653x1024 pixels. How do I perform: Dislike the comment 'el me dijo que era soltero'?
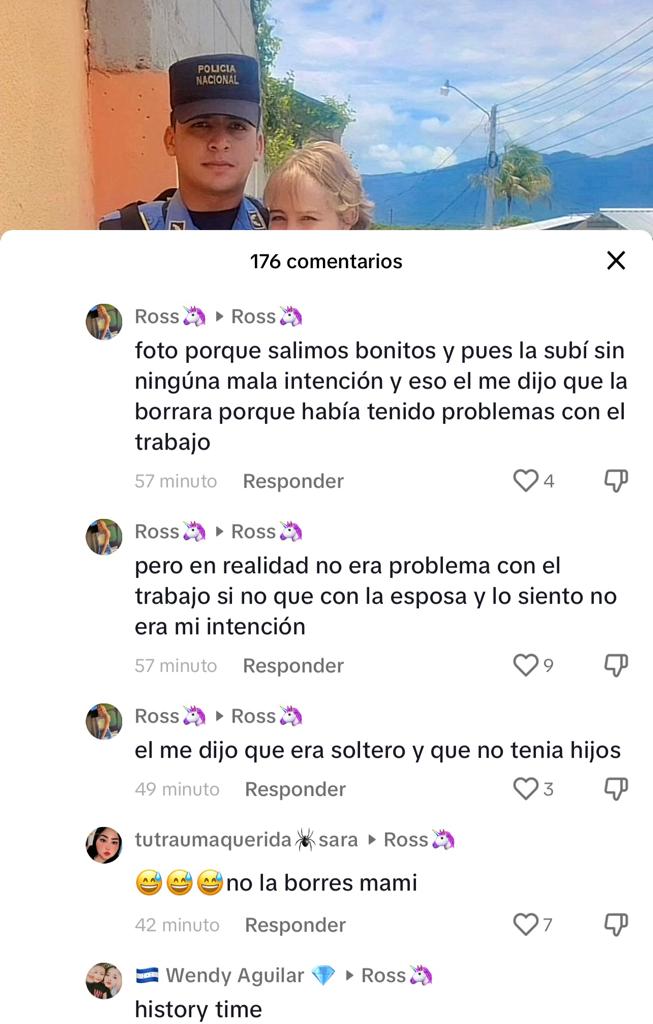click(616, 789)
